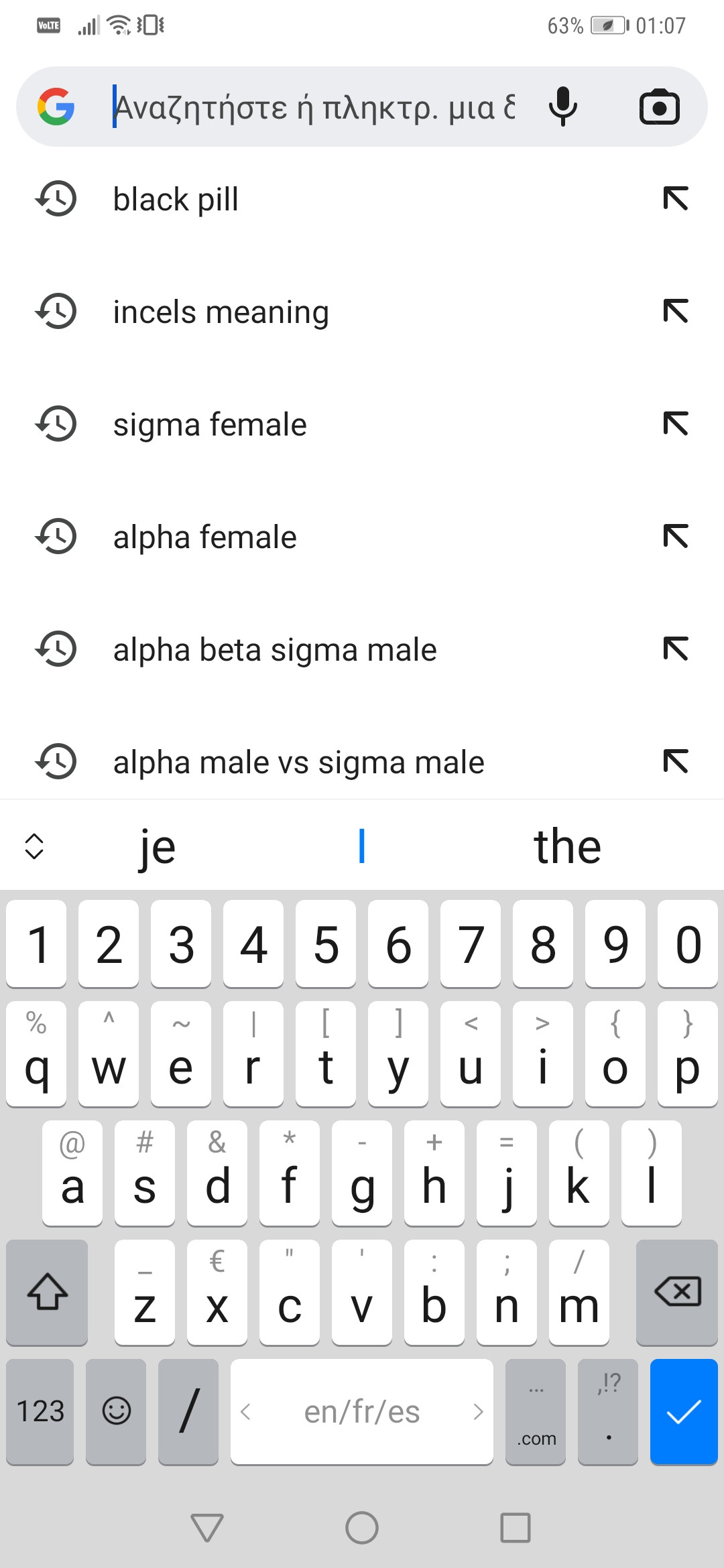Open the emoji keyboard
Image resolution: width=724 pixels, height=1568 pixels.
[116, 1411]
